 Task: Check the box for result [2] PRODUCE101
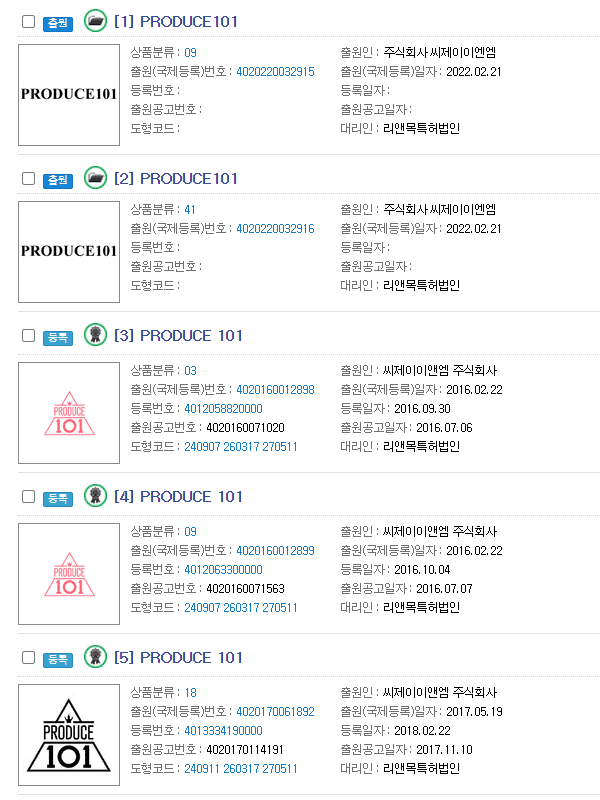29,179
